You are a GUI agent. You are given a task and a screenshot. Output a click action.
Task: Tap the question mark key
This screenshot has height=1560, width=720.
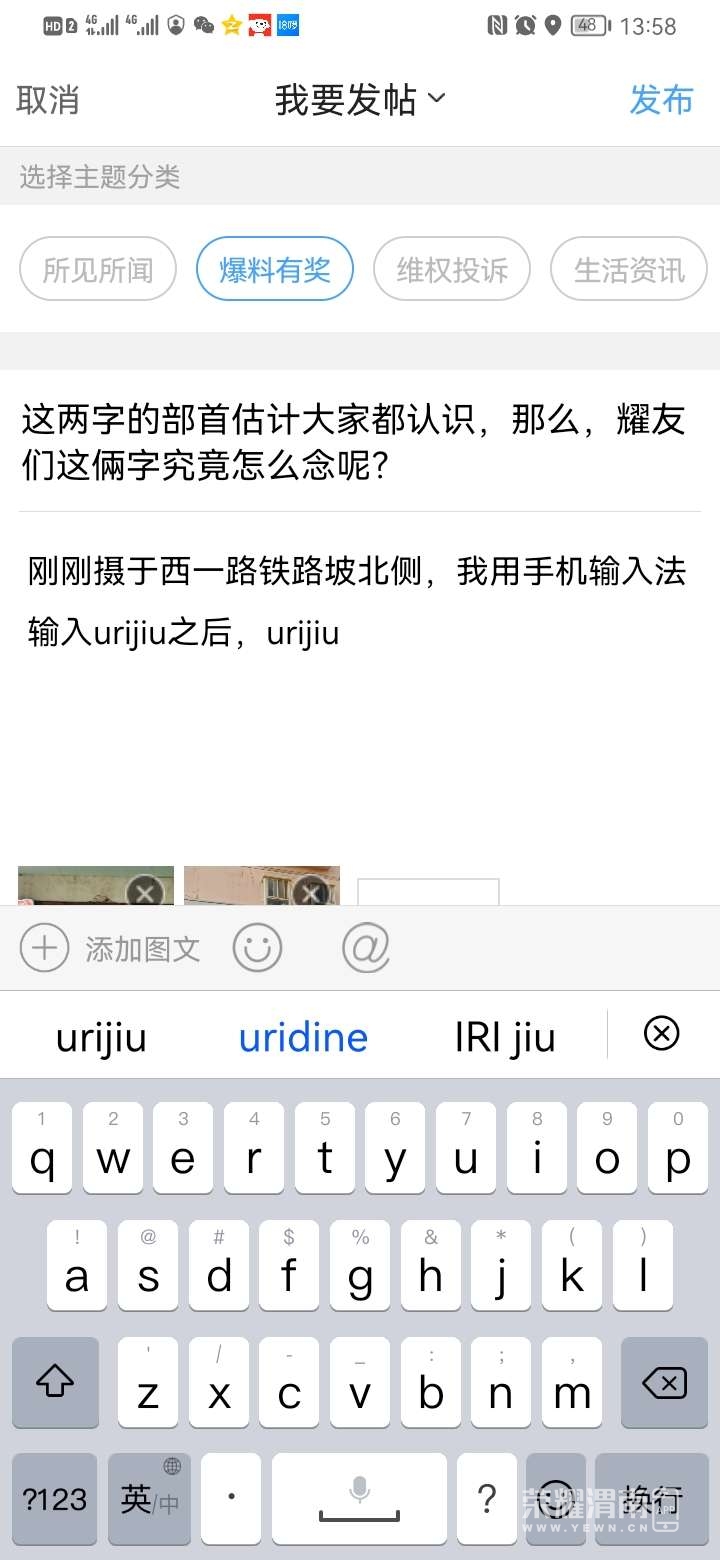click(487, 1498)
